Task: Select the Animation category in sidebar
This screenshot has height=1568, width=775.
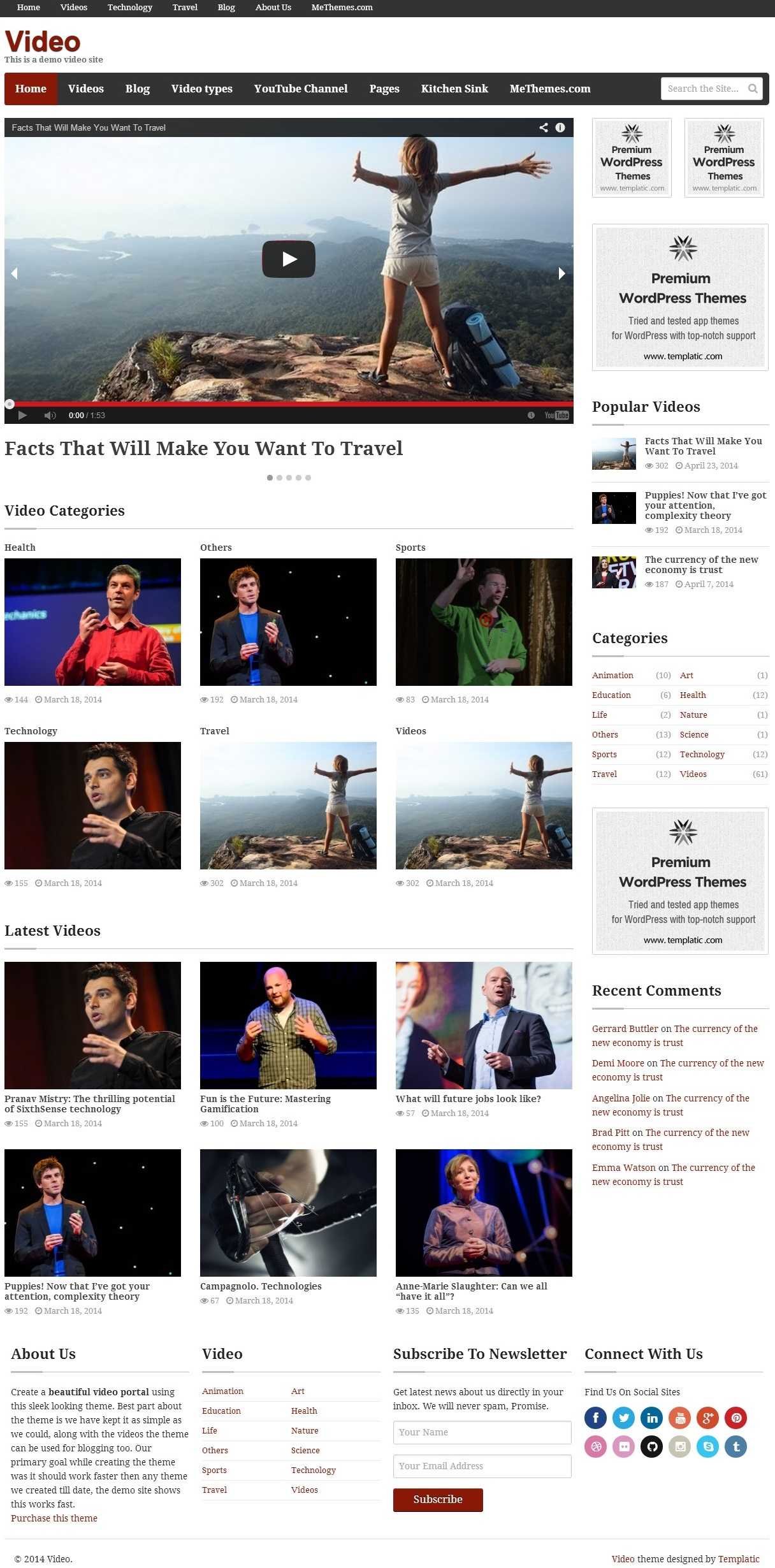Action: click(612, 675)
